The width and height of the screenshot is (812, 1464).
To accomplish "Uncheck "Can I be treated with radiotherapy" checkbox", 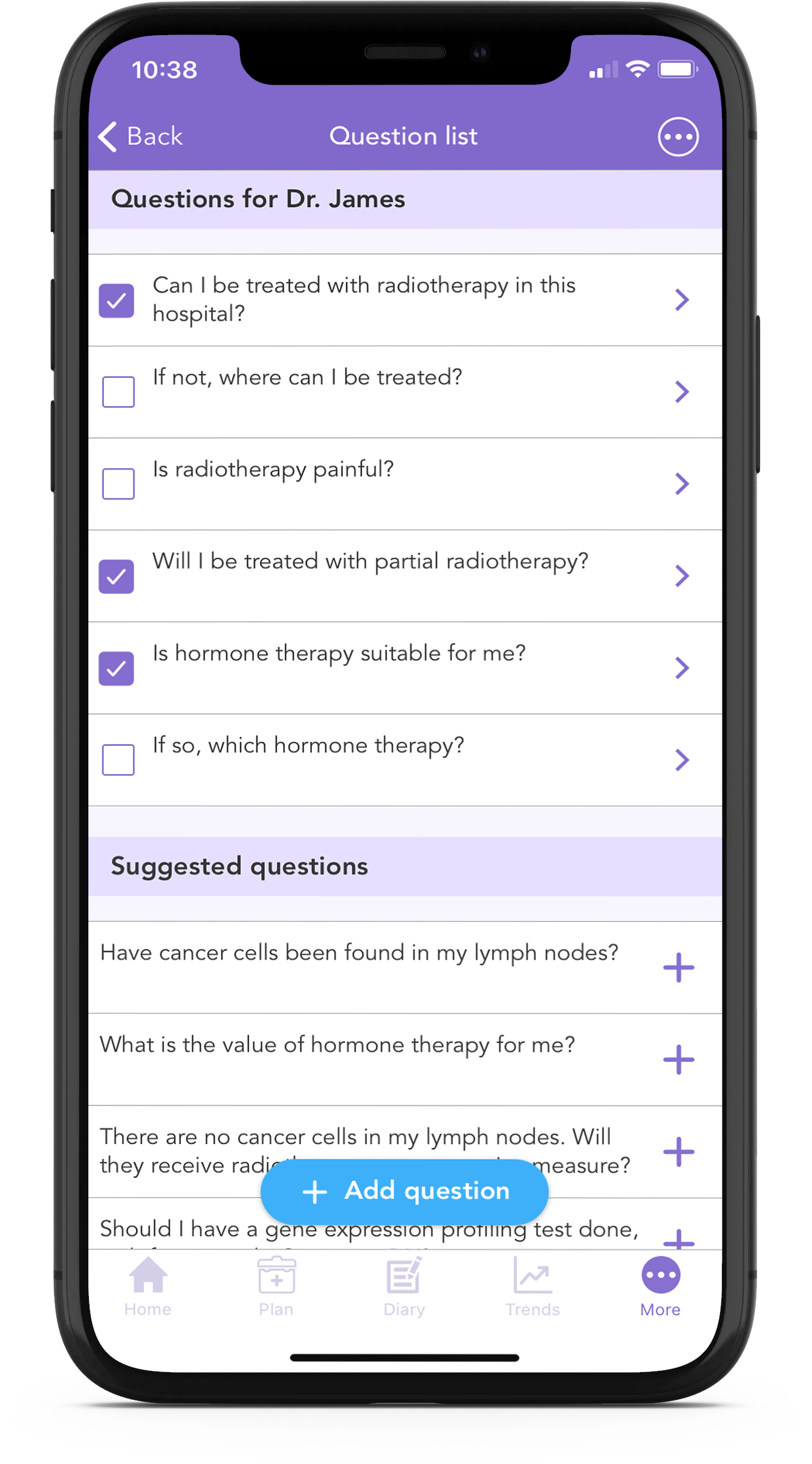I will tap(117, 300).
